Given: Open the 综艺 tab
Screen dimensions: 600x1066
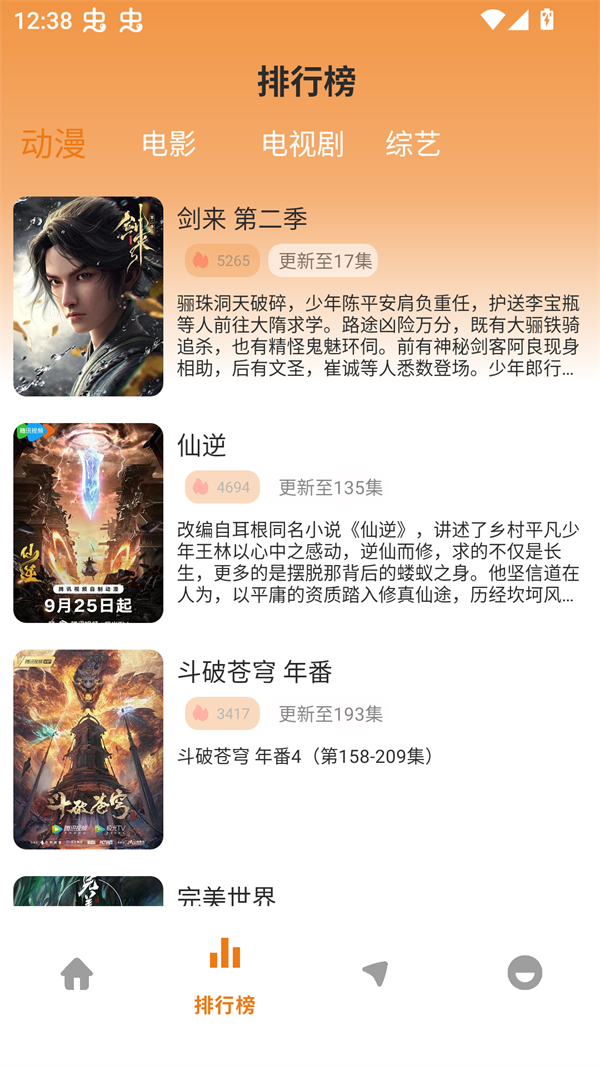Looking at the screenshot, I should [413, 144].
